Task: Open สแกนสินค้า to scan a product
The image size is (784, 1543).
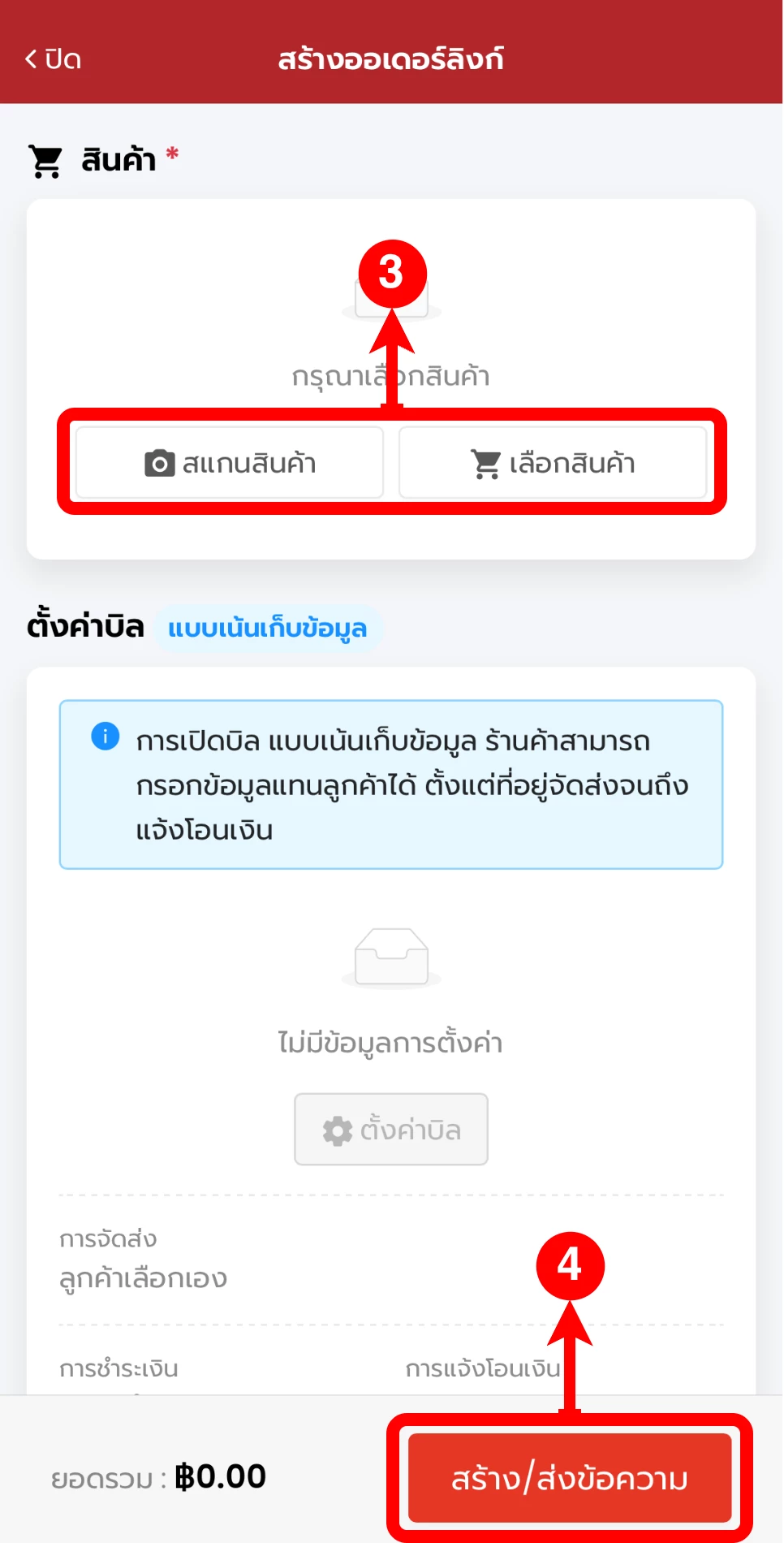Action: coord(230,463)
